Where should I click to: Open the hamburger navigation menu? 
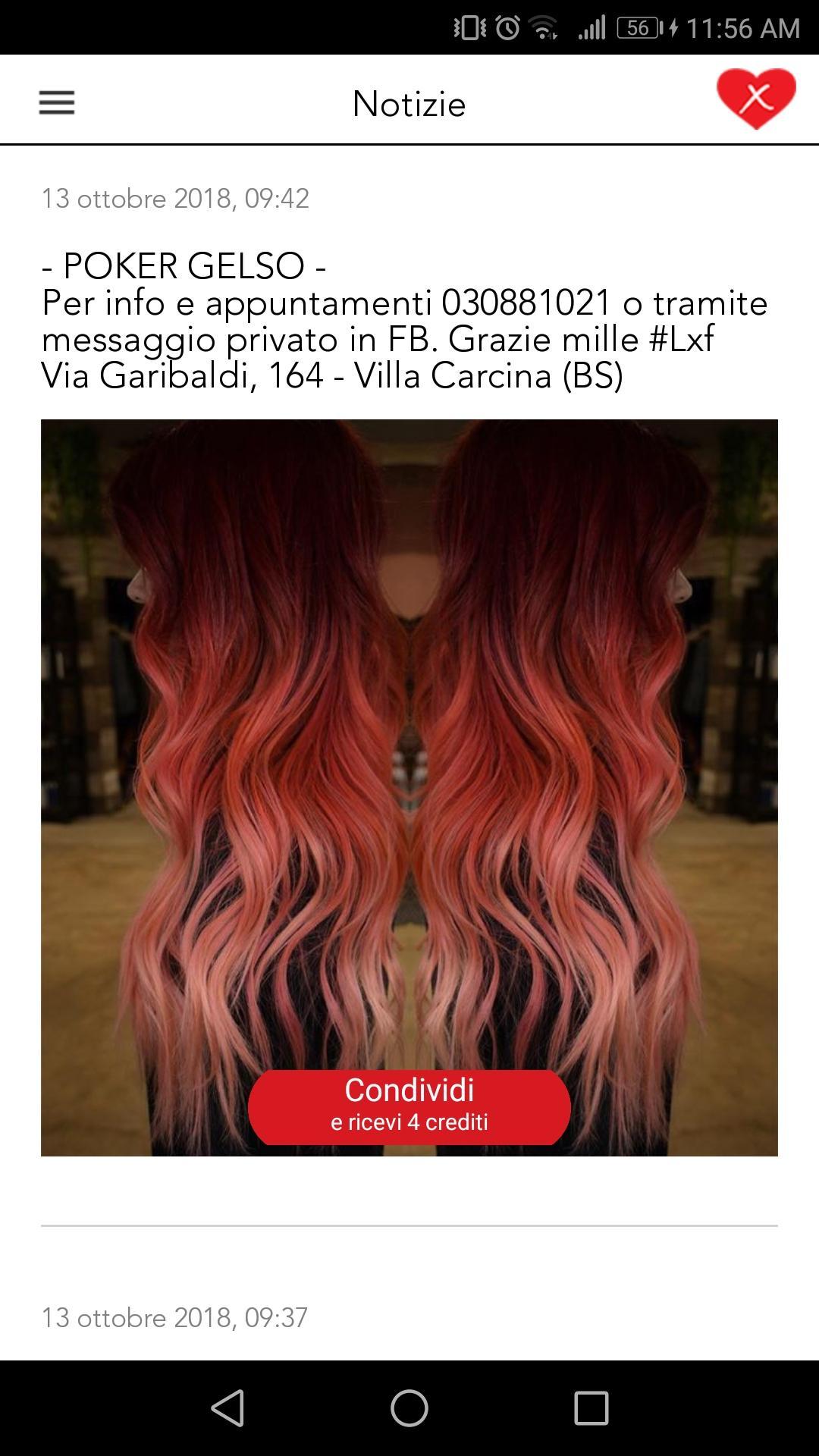pyautogui.click(x=57, y=102)
